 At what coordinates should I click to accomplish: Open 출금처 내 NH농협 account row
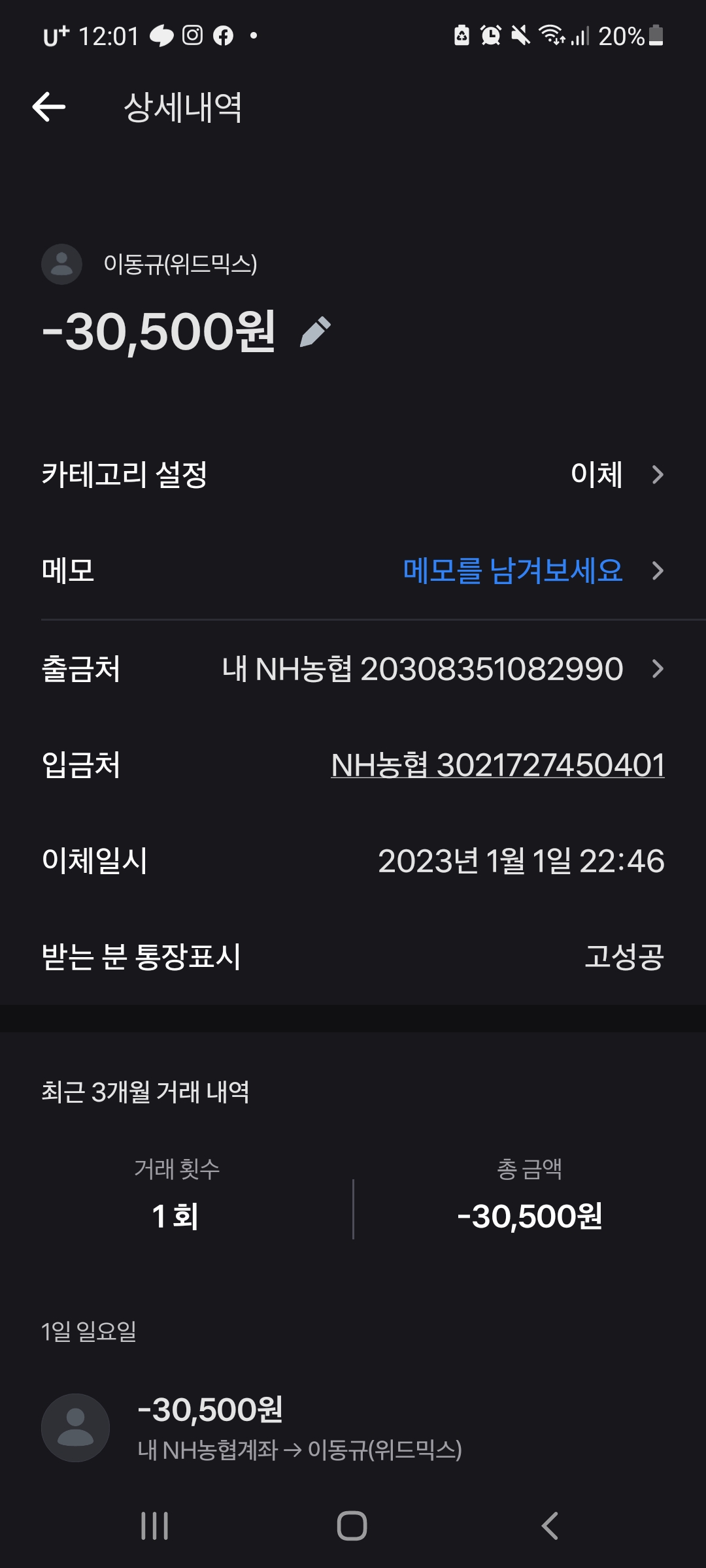353,668
